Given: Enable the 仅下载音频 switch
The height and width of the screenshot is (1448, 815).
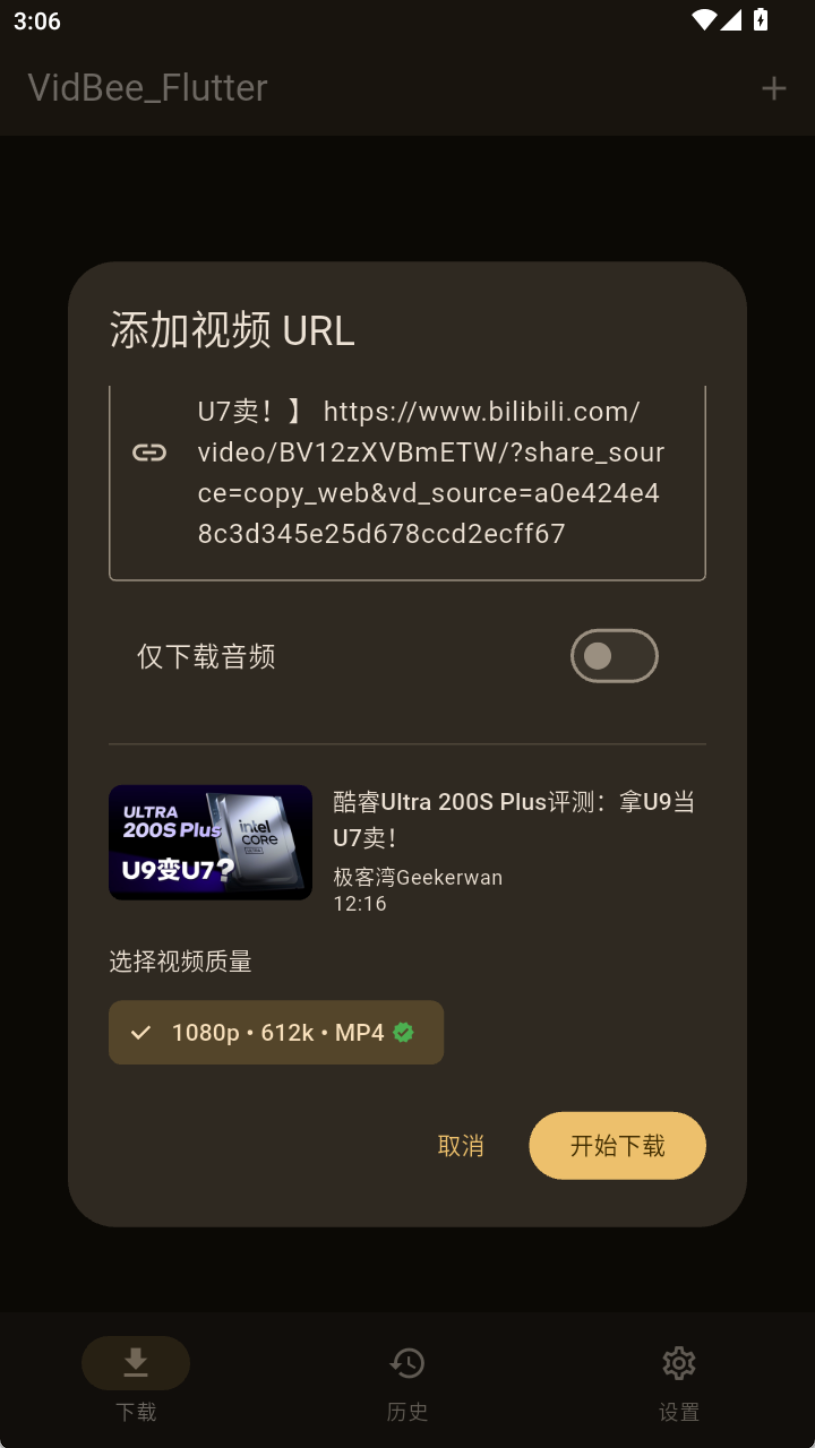Looking at the screenshot, I should coord(614,656).
